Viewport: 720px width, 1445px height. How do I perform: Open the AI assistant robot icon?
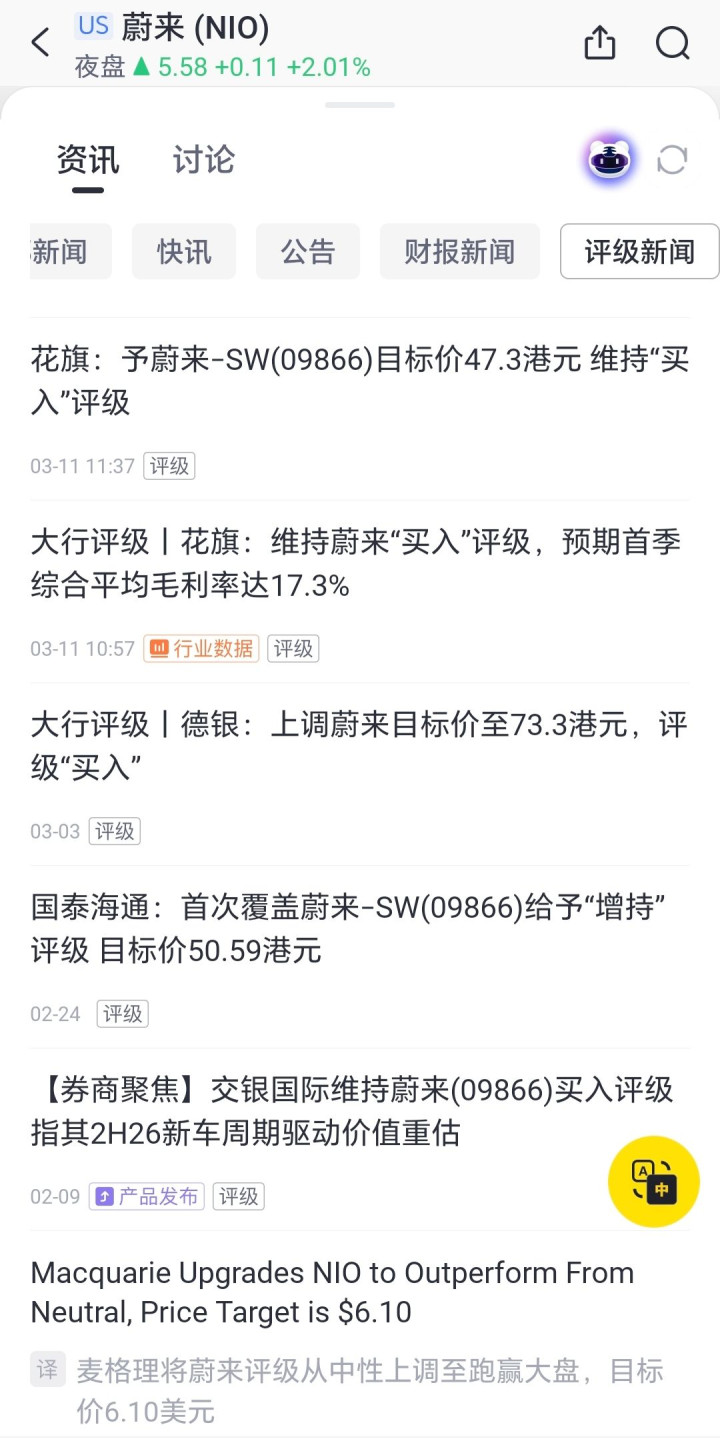tap(610, 160)
